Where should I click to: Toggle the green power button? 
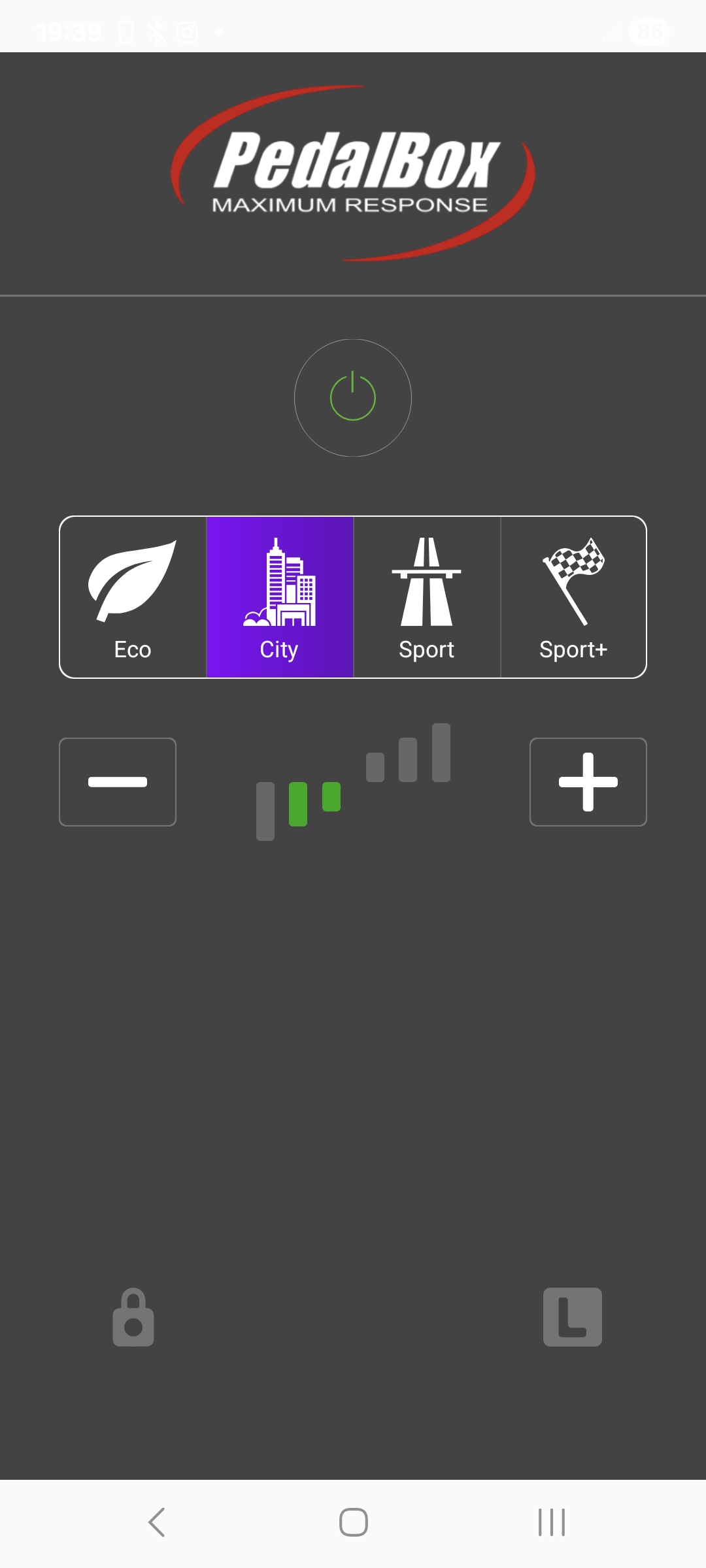(x=353, y=398)
